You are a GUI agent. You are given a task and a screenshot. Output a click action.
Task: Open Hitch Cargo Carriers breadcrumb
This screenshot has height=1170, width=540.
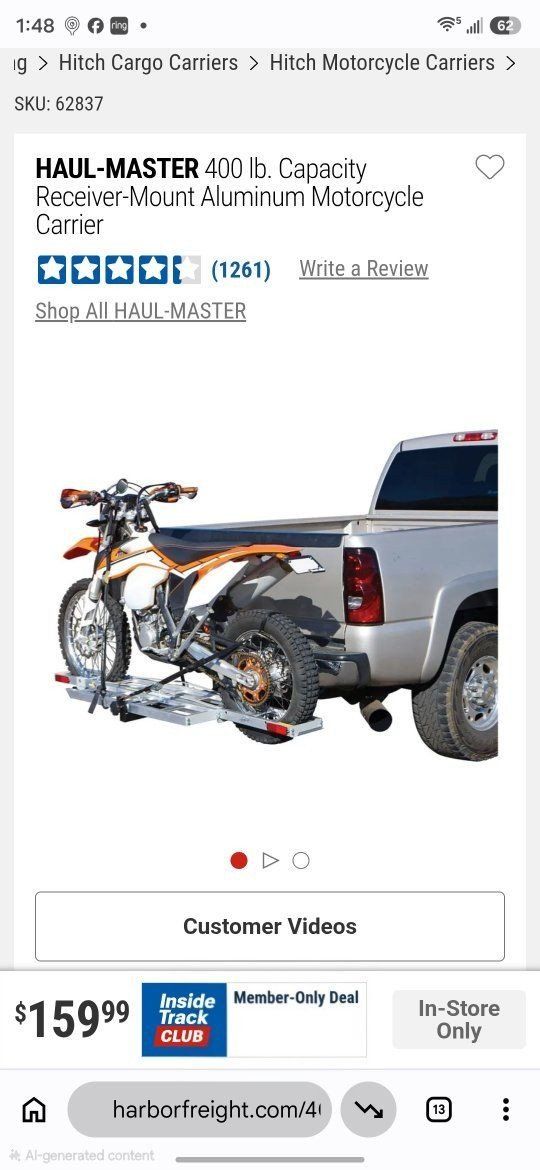click(x=148, y=63)
